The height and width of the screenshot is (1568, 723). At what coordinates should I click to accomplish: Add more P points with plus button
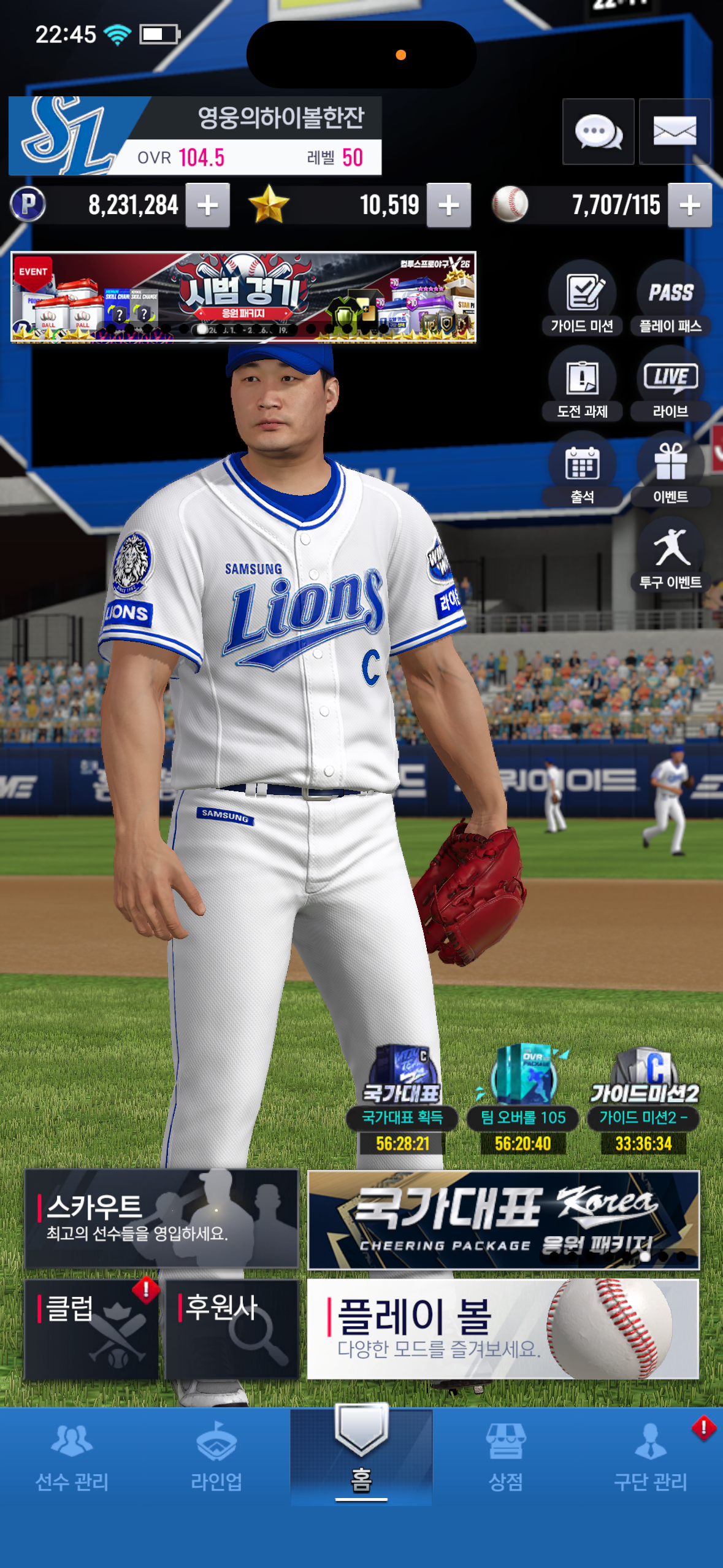pos(208,206)
